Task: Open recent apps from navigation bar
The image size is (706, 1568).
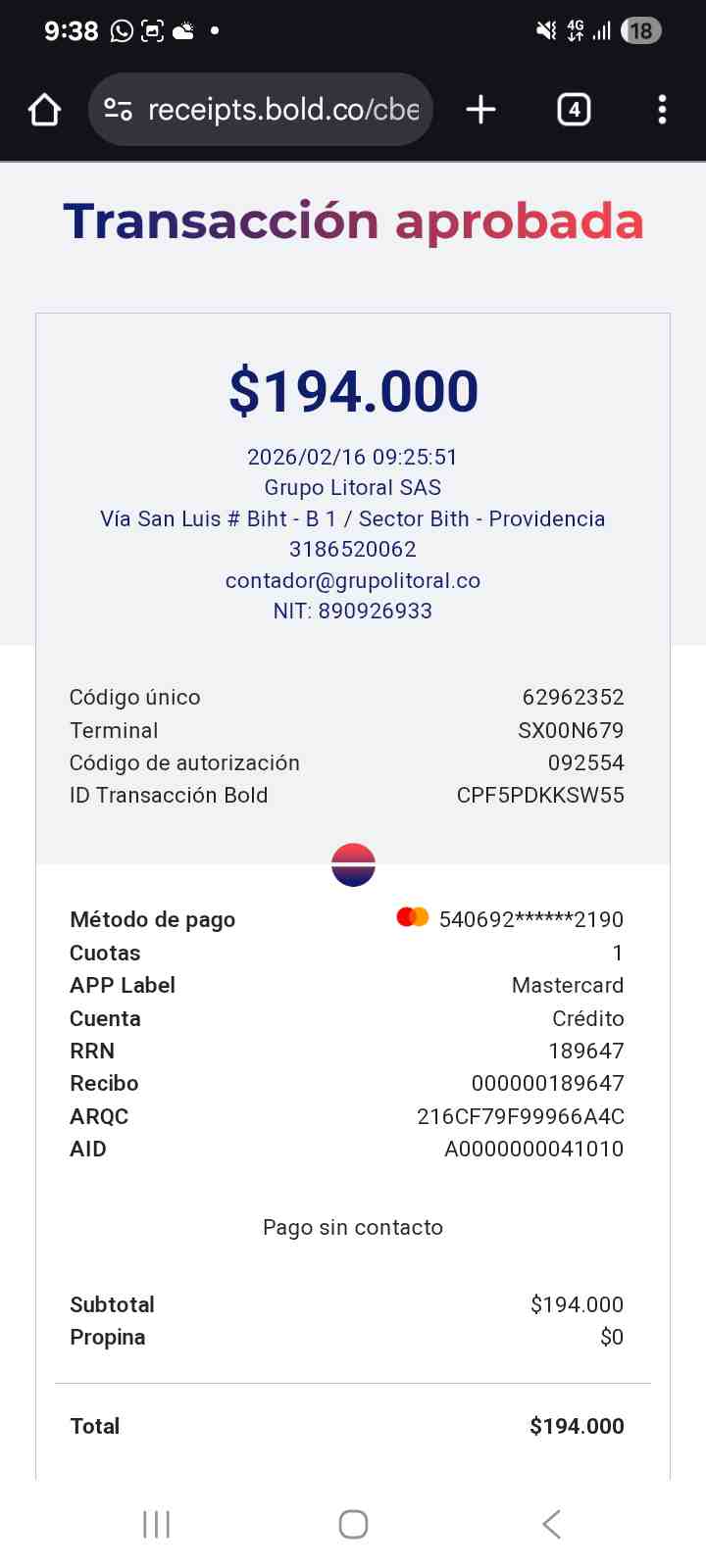Action: pyautogui.click(x=156, y=1524)
